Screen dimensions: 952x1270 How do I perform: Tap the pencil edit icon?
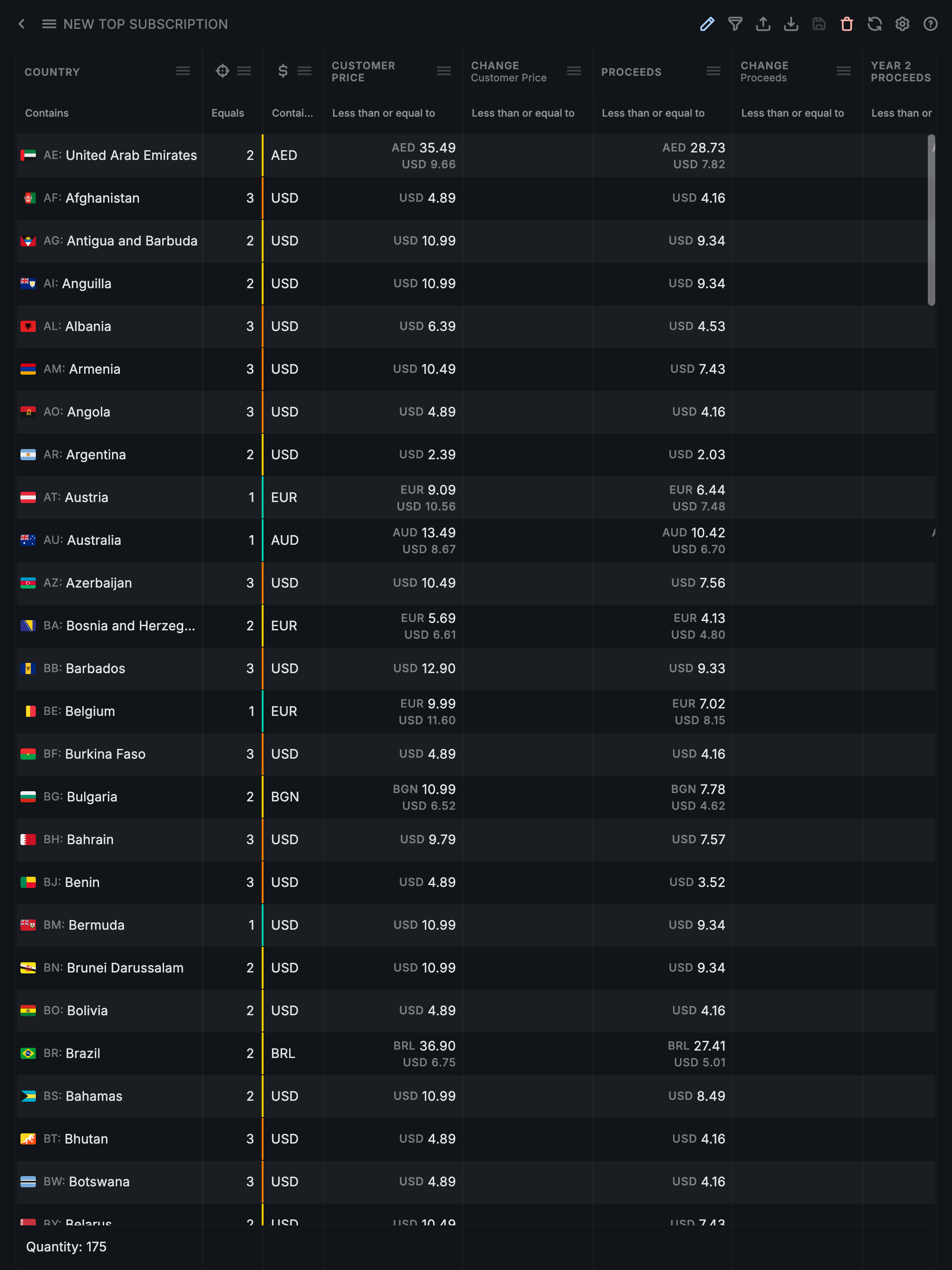tap(707, 24)
